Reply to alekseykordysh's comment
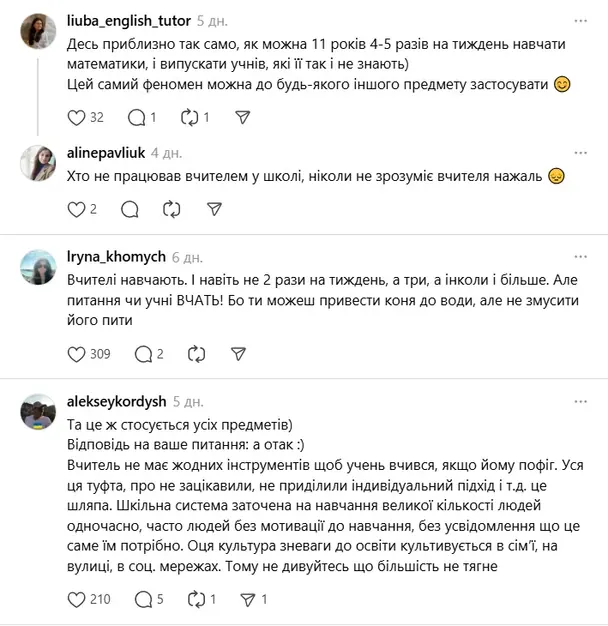Viewport: 608px width, 626px height. (141, 600)
